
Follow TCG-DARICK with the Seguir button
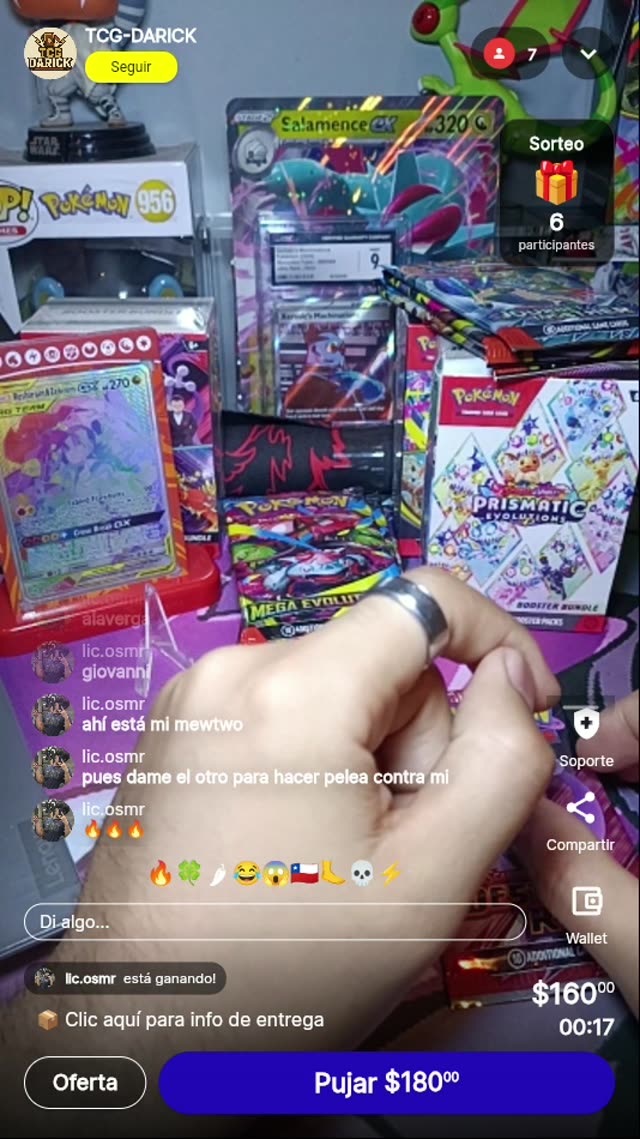click(x=131, y=67)
